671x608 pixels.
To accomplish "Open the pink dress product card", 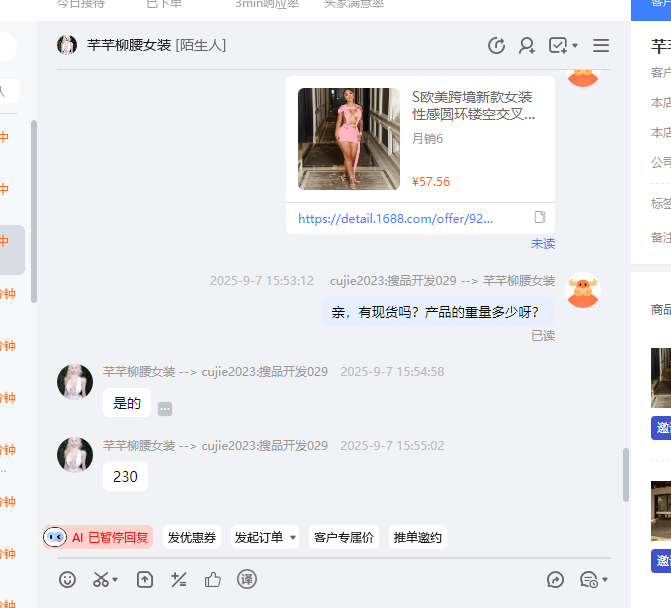I will pyautogui.click(x=420, y=139).
